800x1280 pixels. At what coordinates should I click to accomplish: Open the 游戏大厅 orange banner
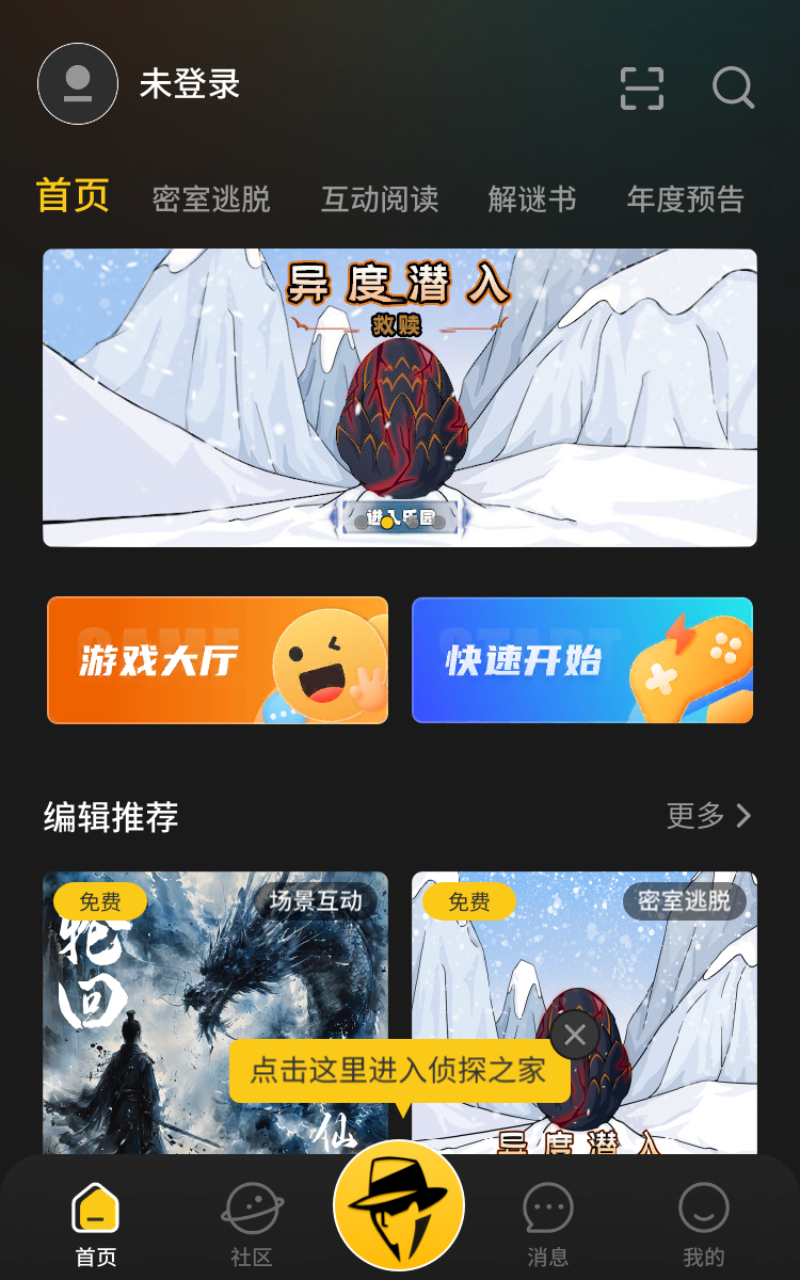pyautogui.click(x=217, y=660)
